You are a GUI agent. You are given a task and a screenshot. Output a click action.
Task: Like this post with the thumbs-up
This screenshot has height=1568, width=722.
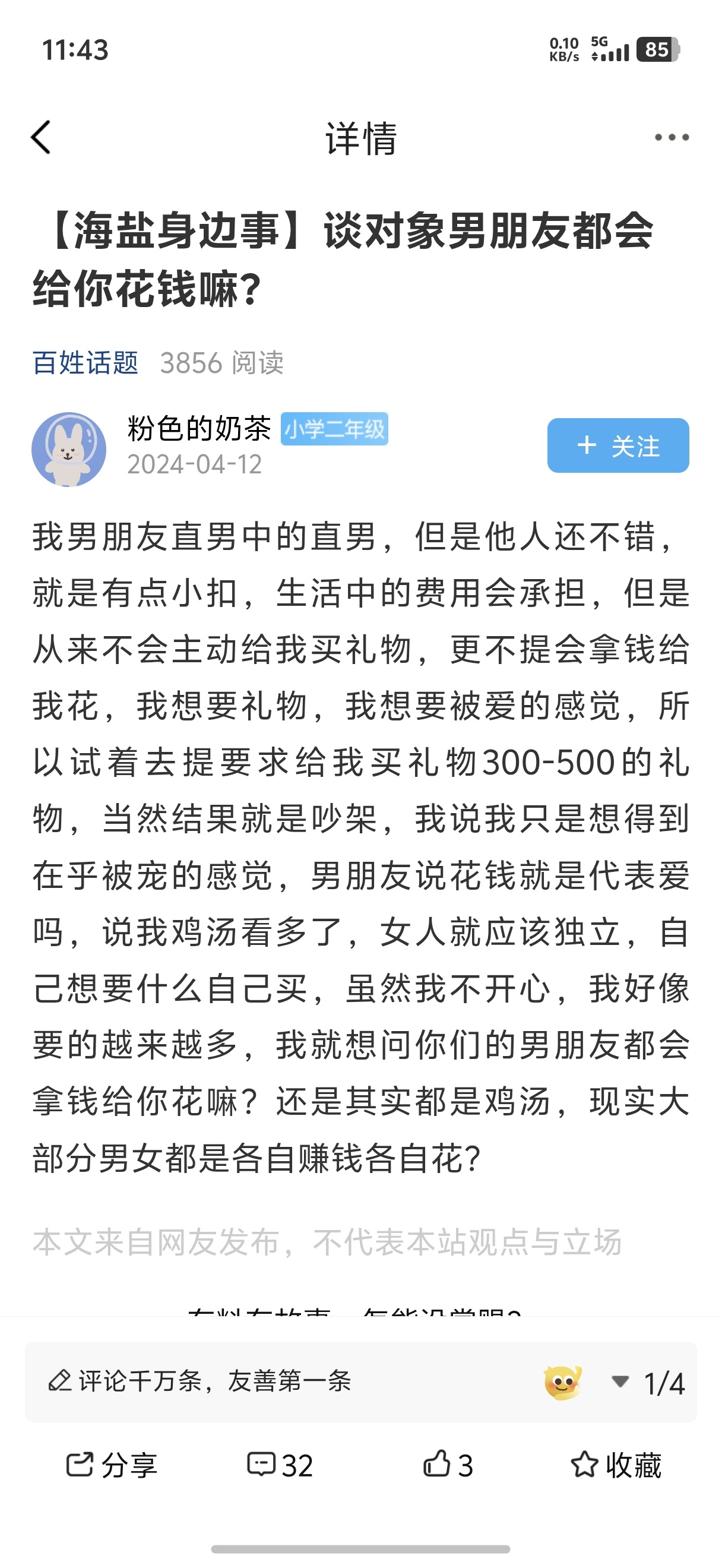point(448,1465)
